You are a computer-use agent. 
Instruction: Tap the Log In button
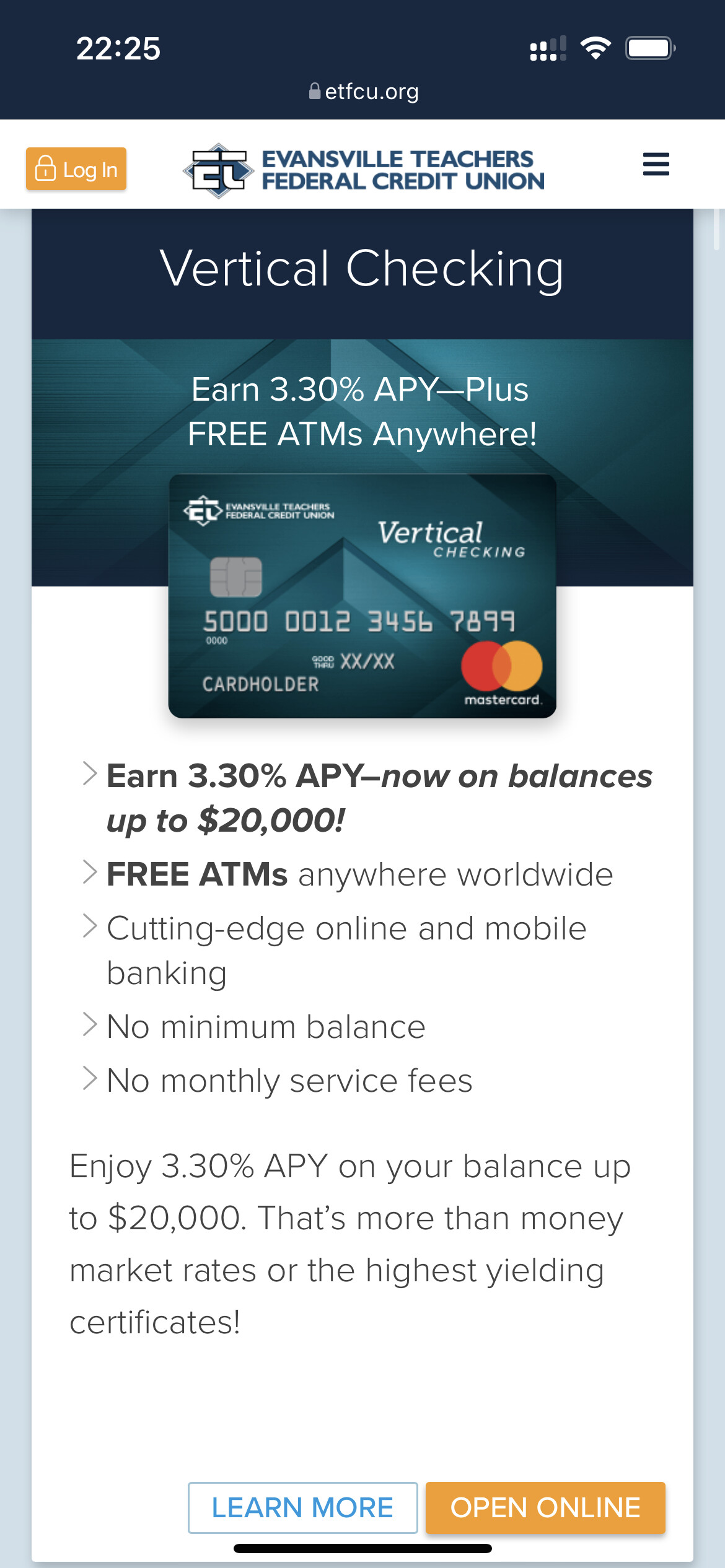click(76, 169)
